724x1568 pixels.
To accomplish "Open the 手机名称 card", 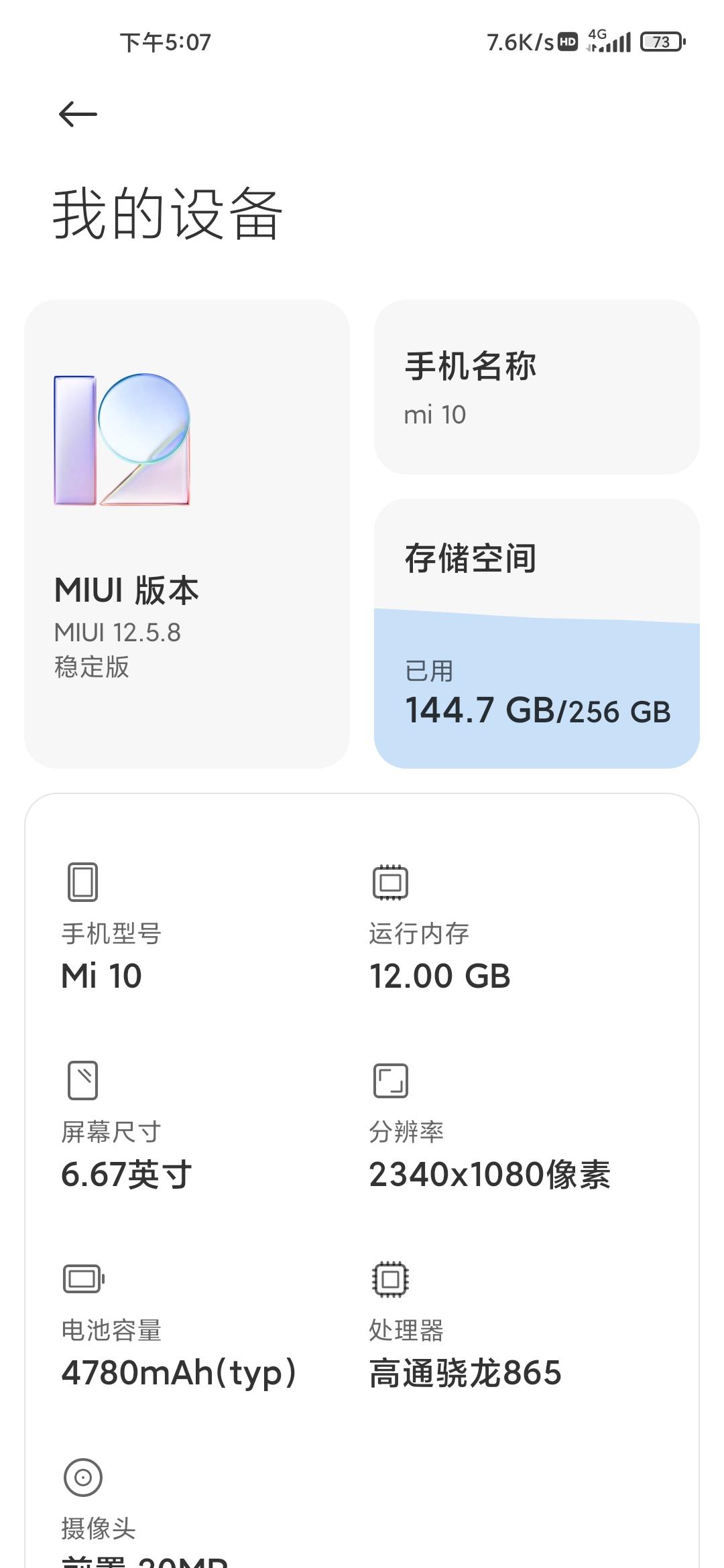I will click(536, 387).
